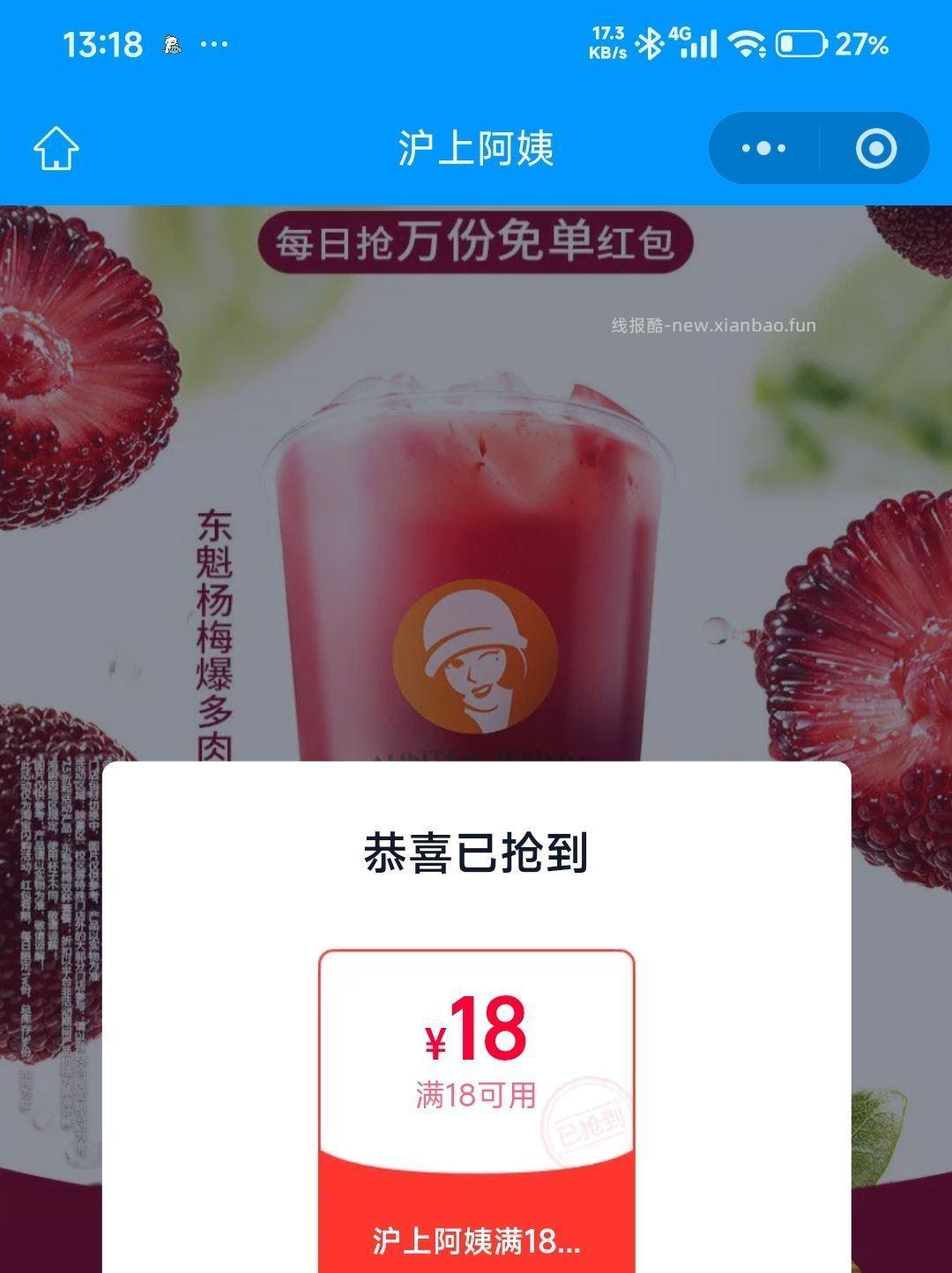Open the capsule more options (…) menu
The width and height of the screenshot is (952, 1273).
tap(765, 147)
